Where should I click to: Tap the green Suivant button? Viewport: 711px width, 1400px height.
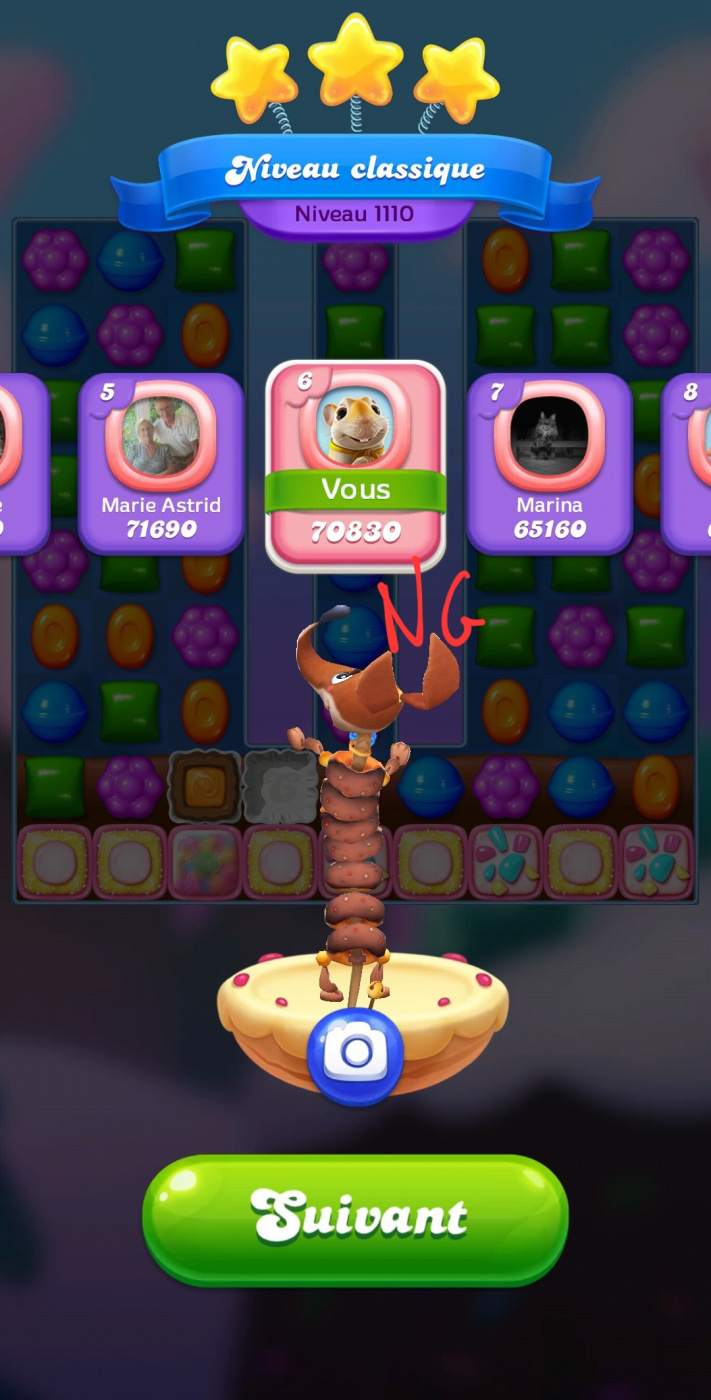point(355,1218)
